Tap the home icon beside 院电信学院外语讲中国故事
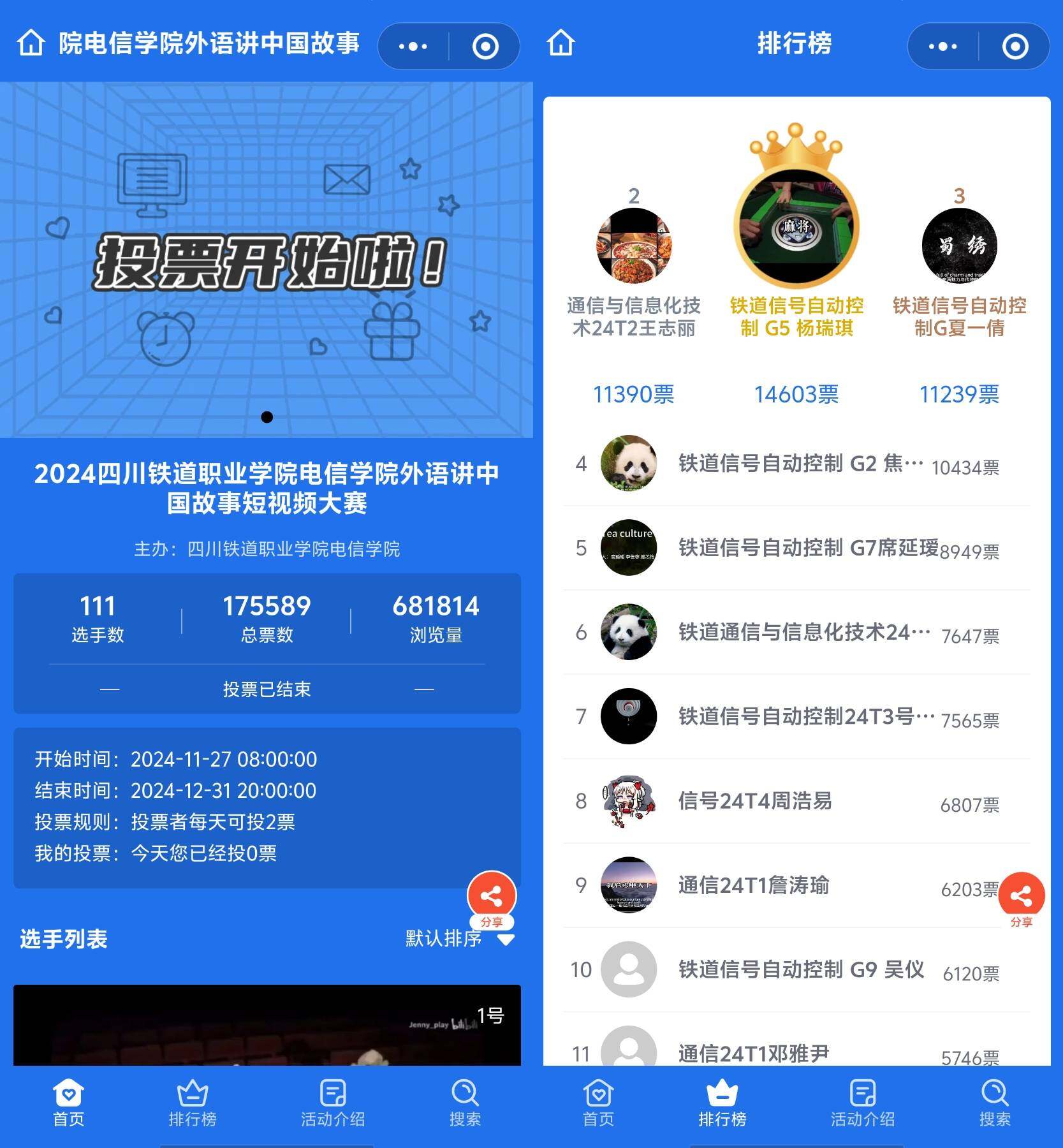 pyautogui.click(x=31, y=44)
